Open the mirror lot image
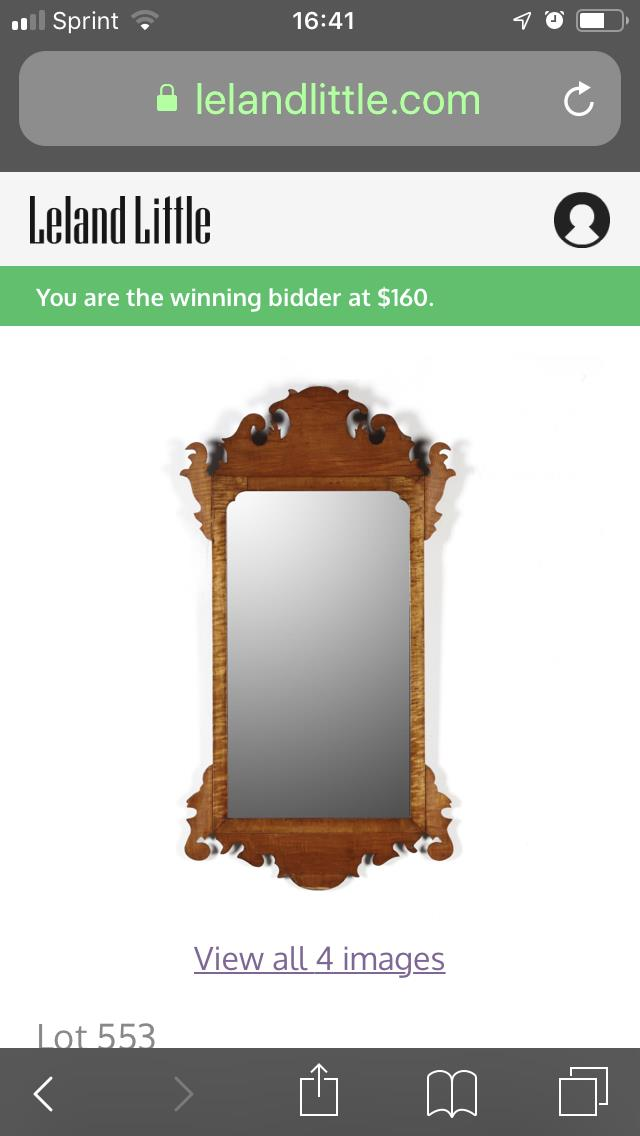The image size is (640, 1136). coord(320,638)
